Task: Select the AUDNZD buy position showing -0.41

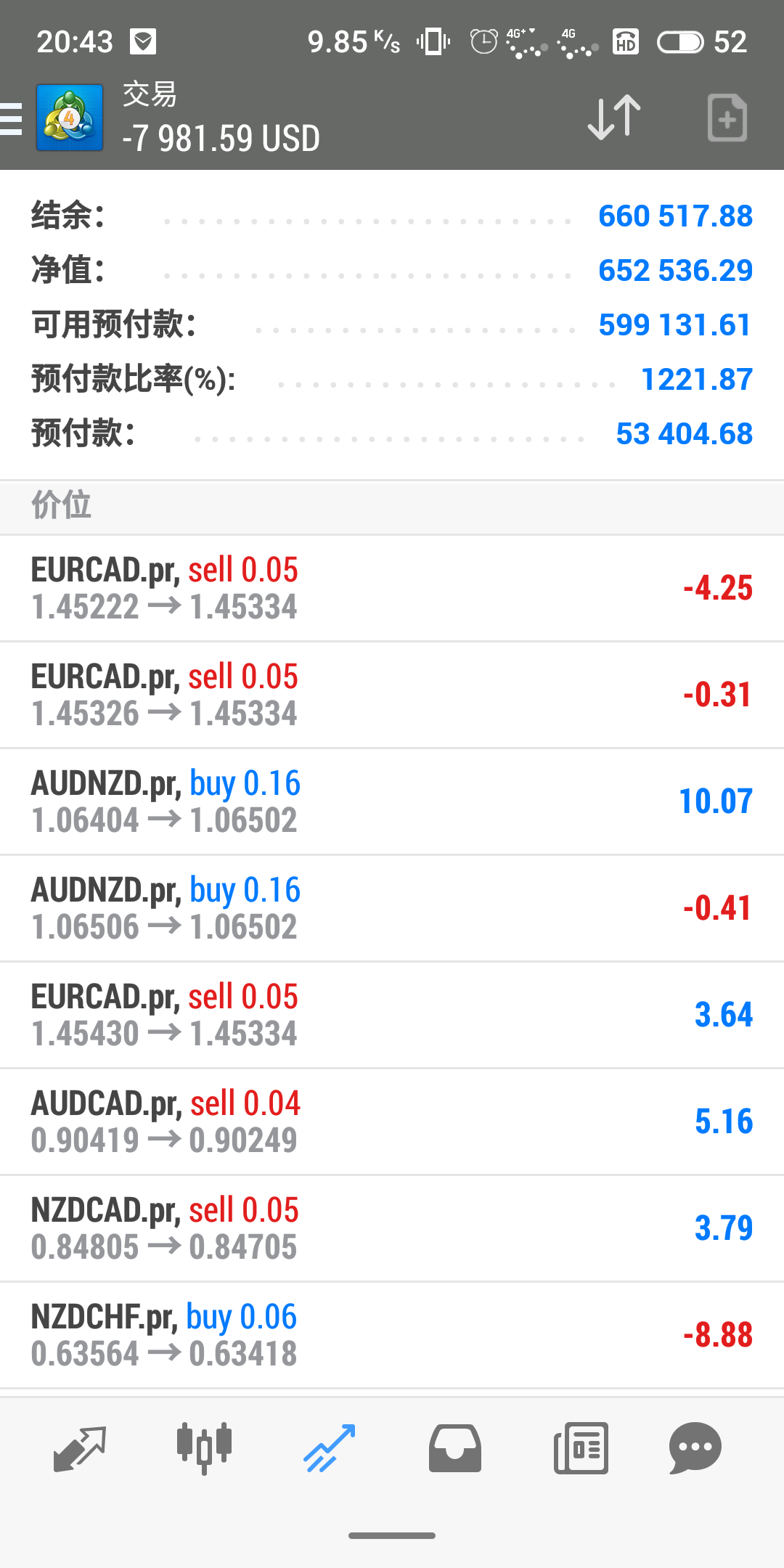Action: click(392, 908)
